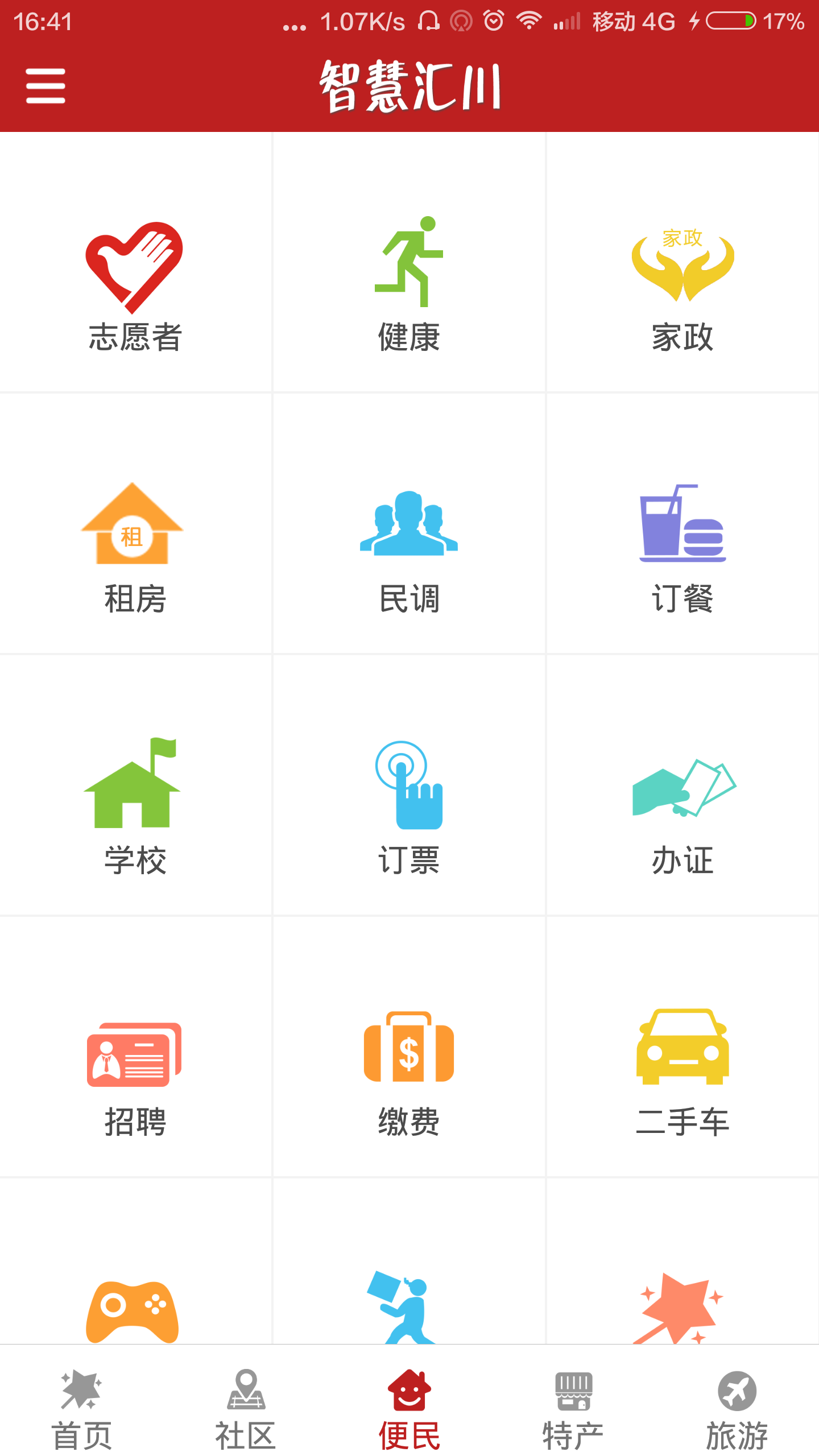Switch to the 社区 community tab
This screenshot has height=1456, width=819.
point(246,1409)
